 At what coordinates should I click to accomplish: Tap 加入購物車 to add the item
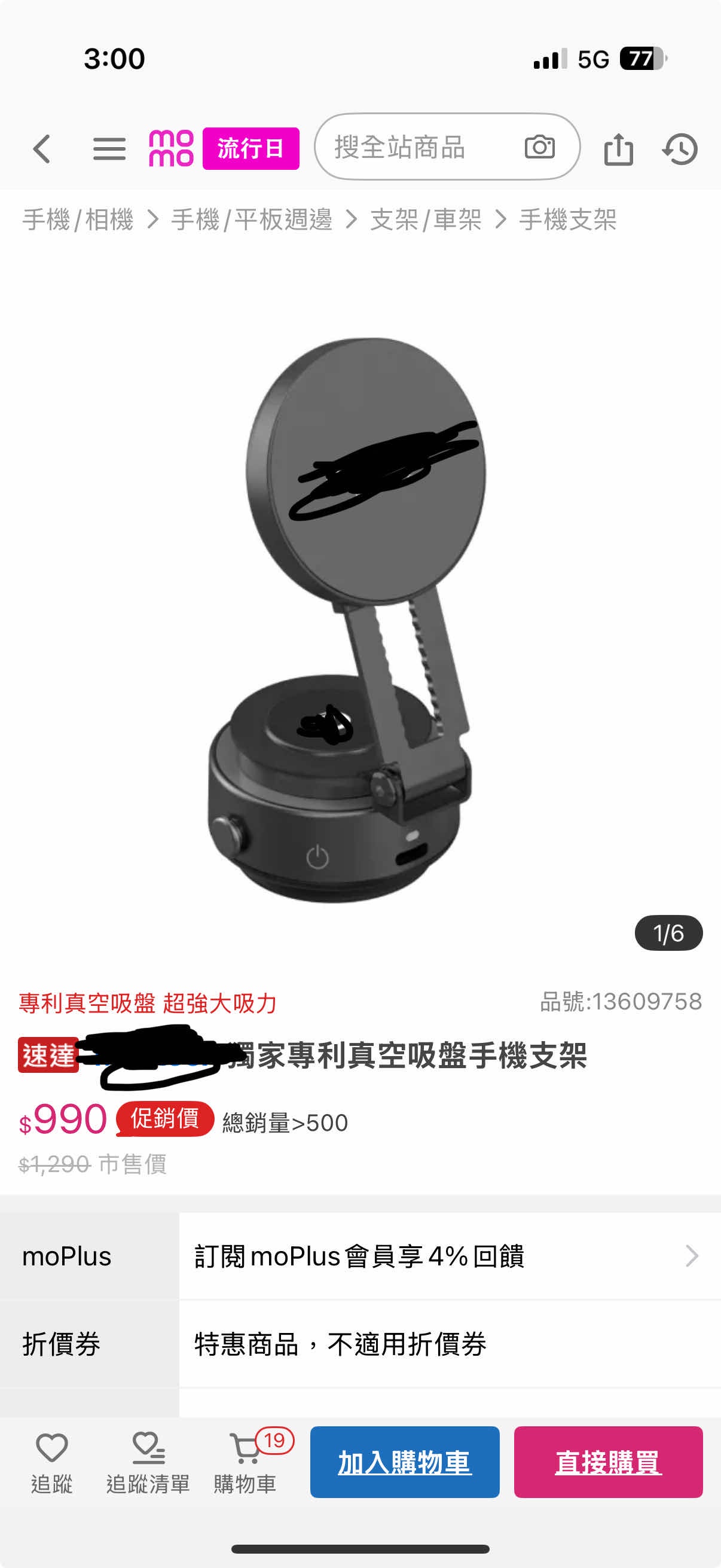[405, 1462]
